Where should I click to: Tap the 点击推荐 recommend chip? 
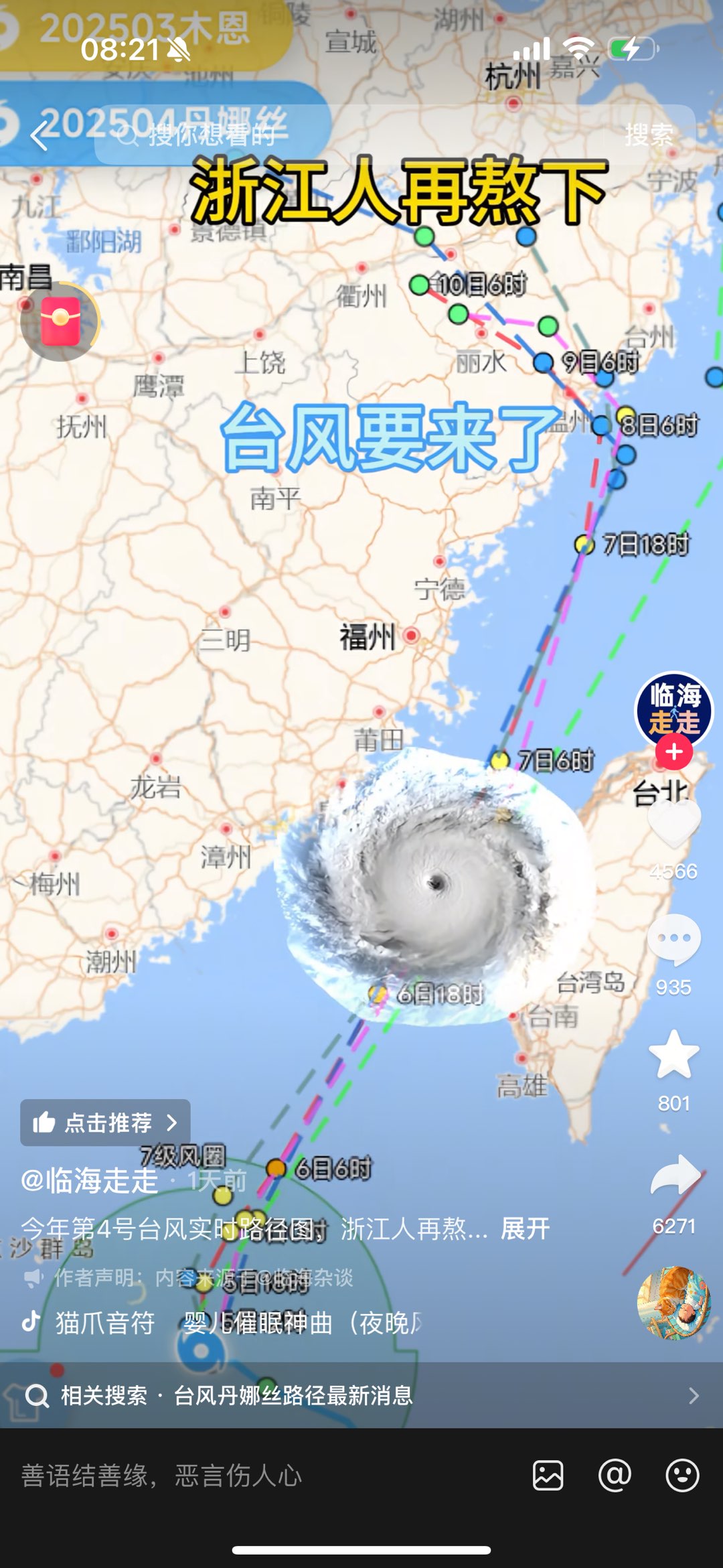(105, 1123)
